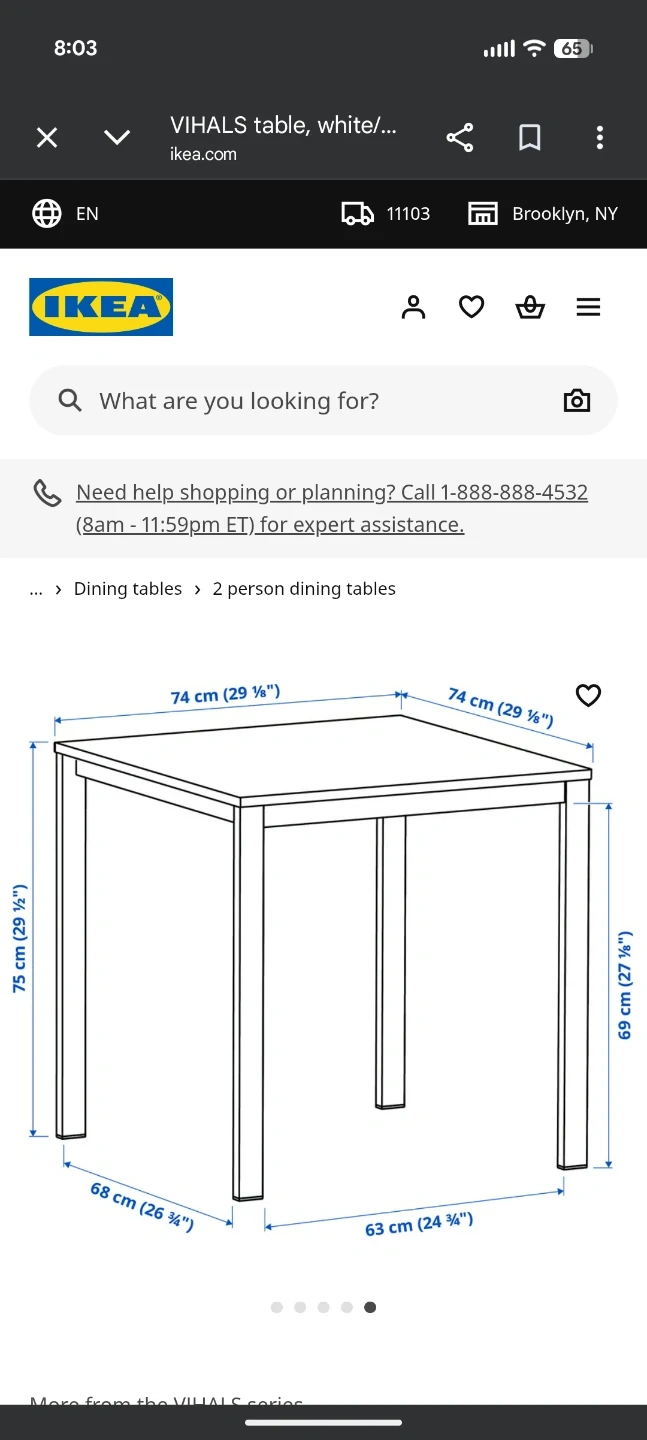Expand the collapsed breadcrumb ellipsis
The width and height of the screenshot is (647, 1440).
36,589
